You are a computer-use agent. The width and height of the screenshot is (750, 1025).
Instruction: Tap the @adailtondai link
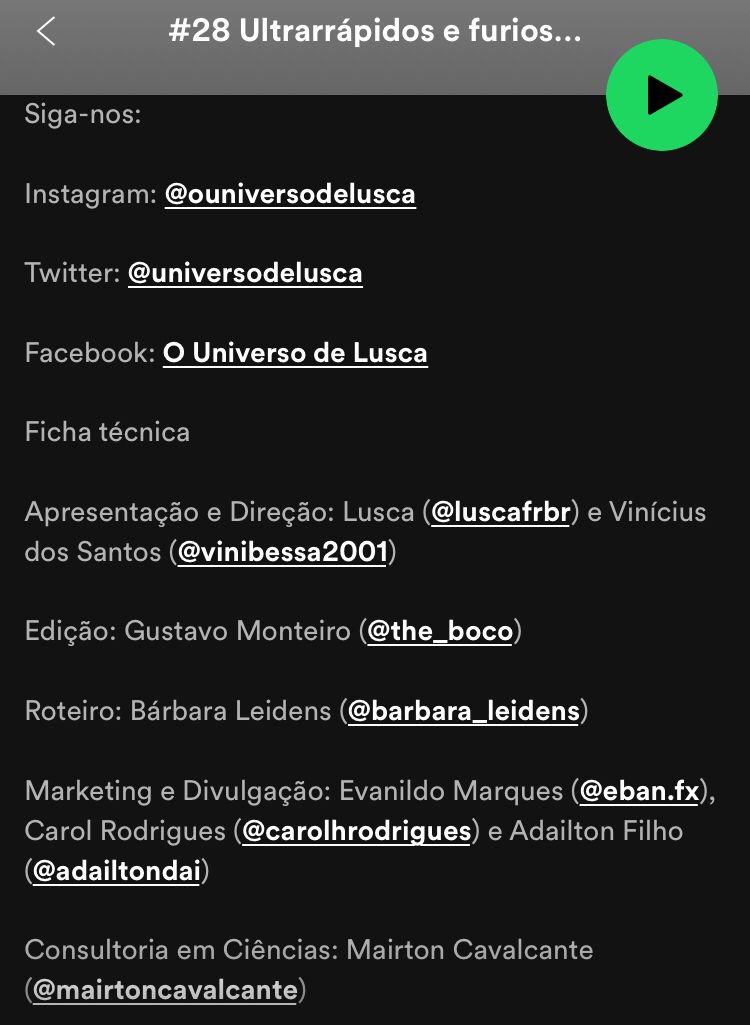click(x=117, y=871)
